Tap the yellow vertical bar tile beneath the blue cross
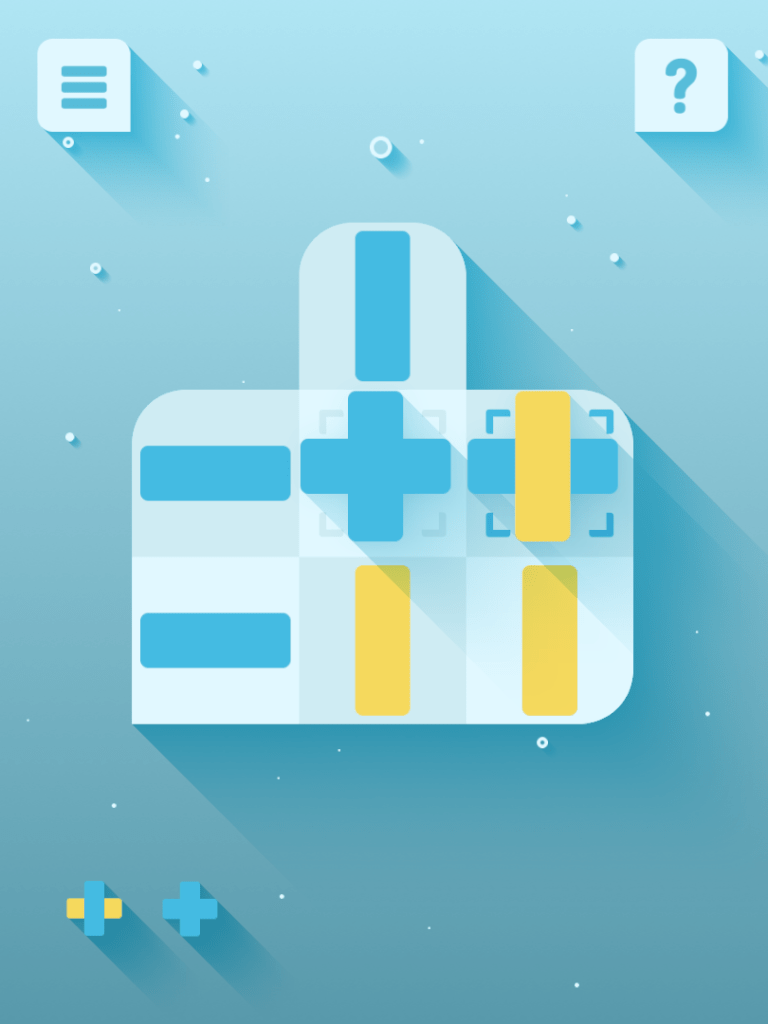768x1024 pixels. (382, 640)
